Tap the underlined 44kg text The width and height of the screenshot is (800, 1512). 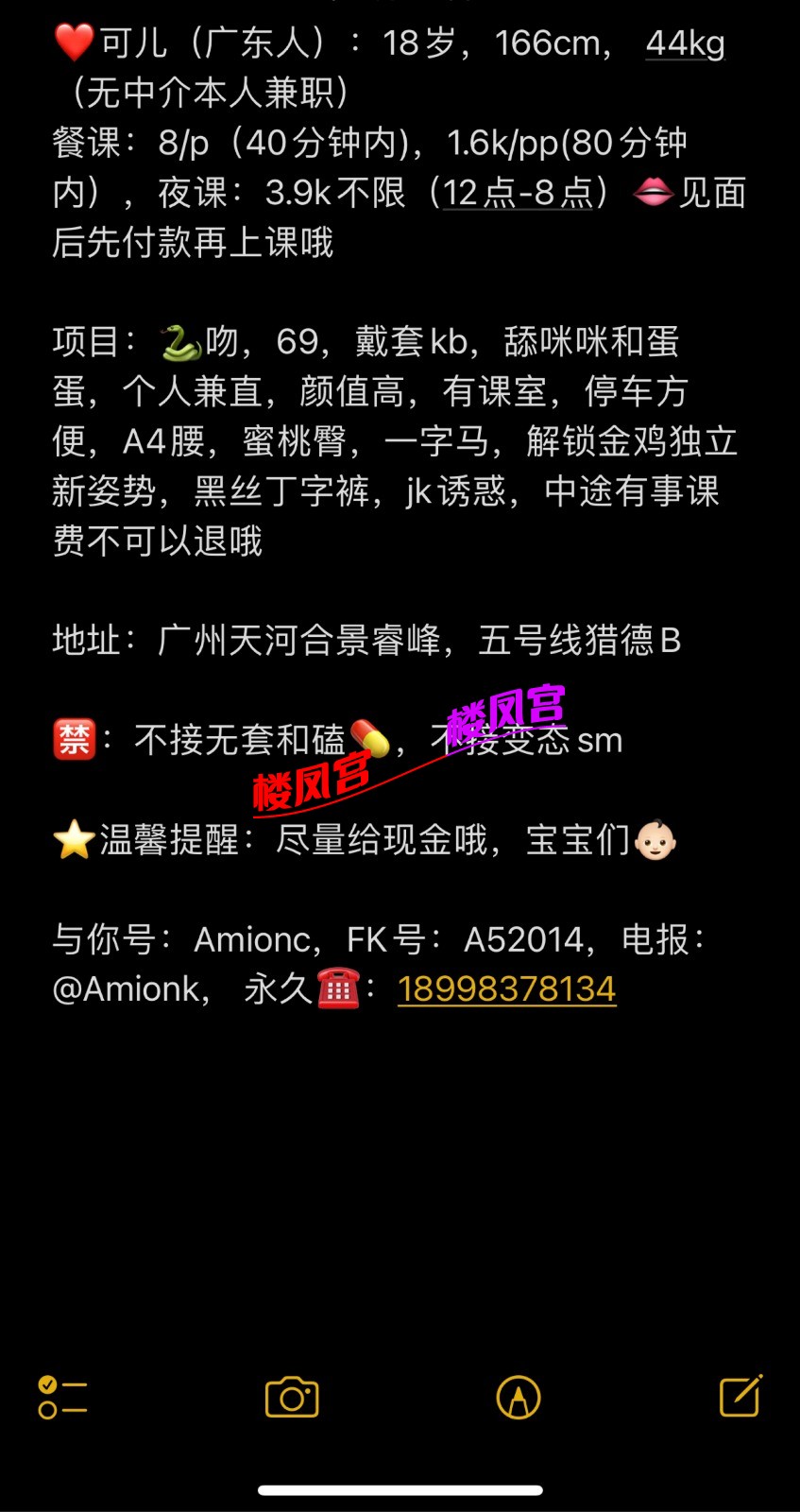click(x=684, y=43)
